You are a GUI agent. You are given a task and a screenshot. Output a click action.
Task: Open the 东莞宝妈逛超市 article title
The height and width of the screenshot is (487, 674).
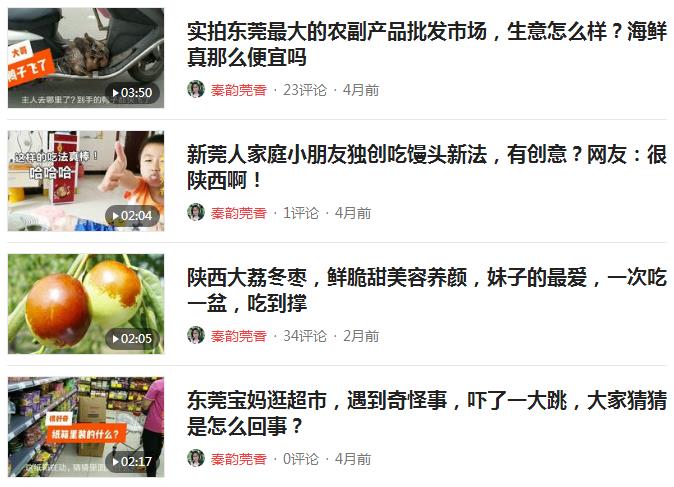pos(426,413)
